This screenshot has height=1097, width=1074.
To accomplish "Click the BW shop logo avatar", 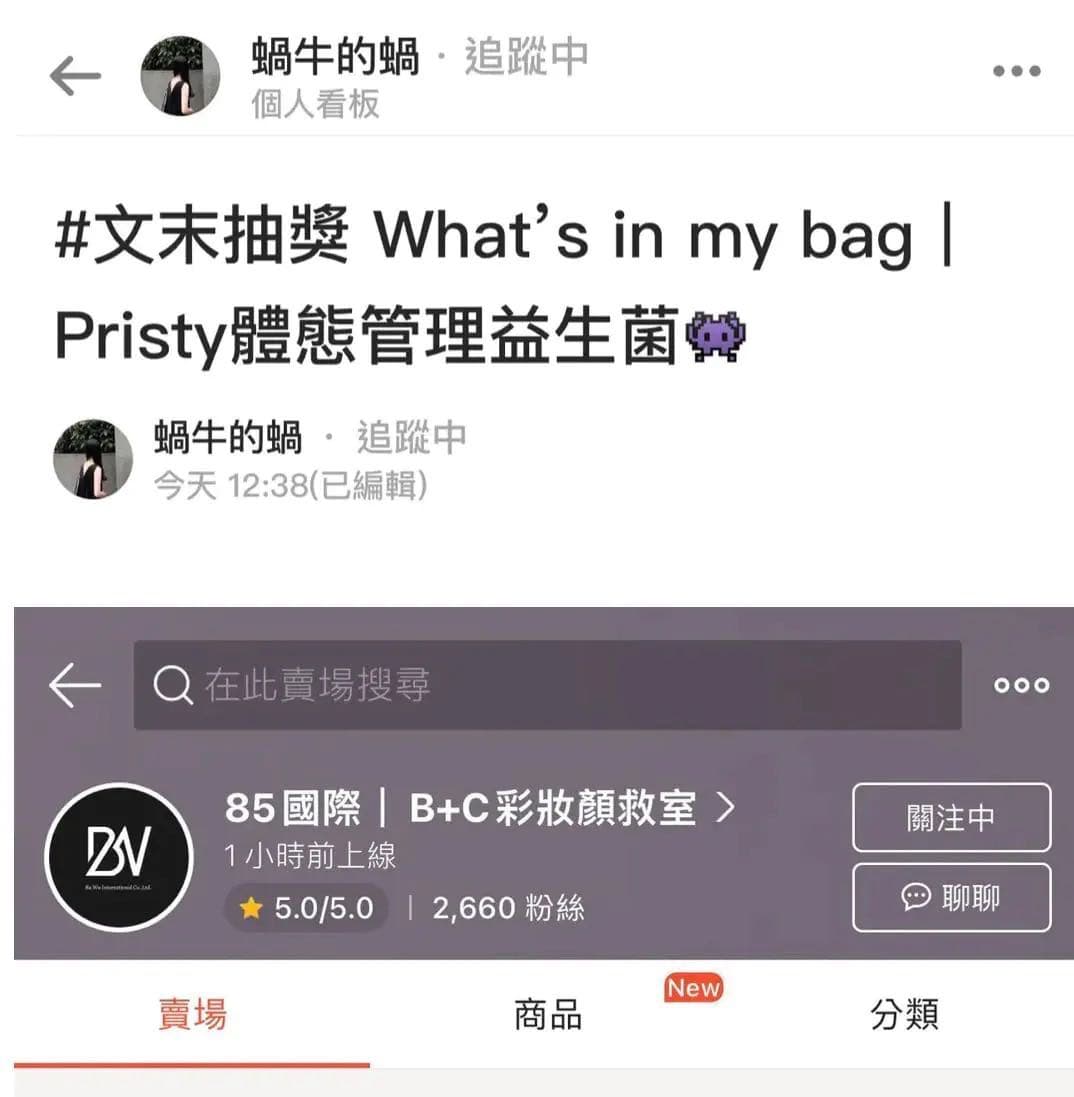I will coord(118,857).
